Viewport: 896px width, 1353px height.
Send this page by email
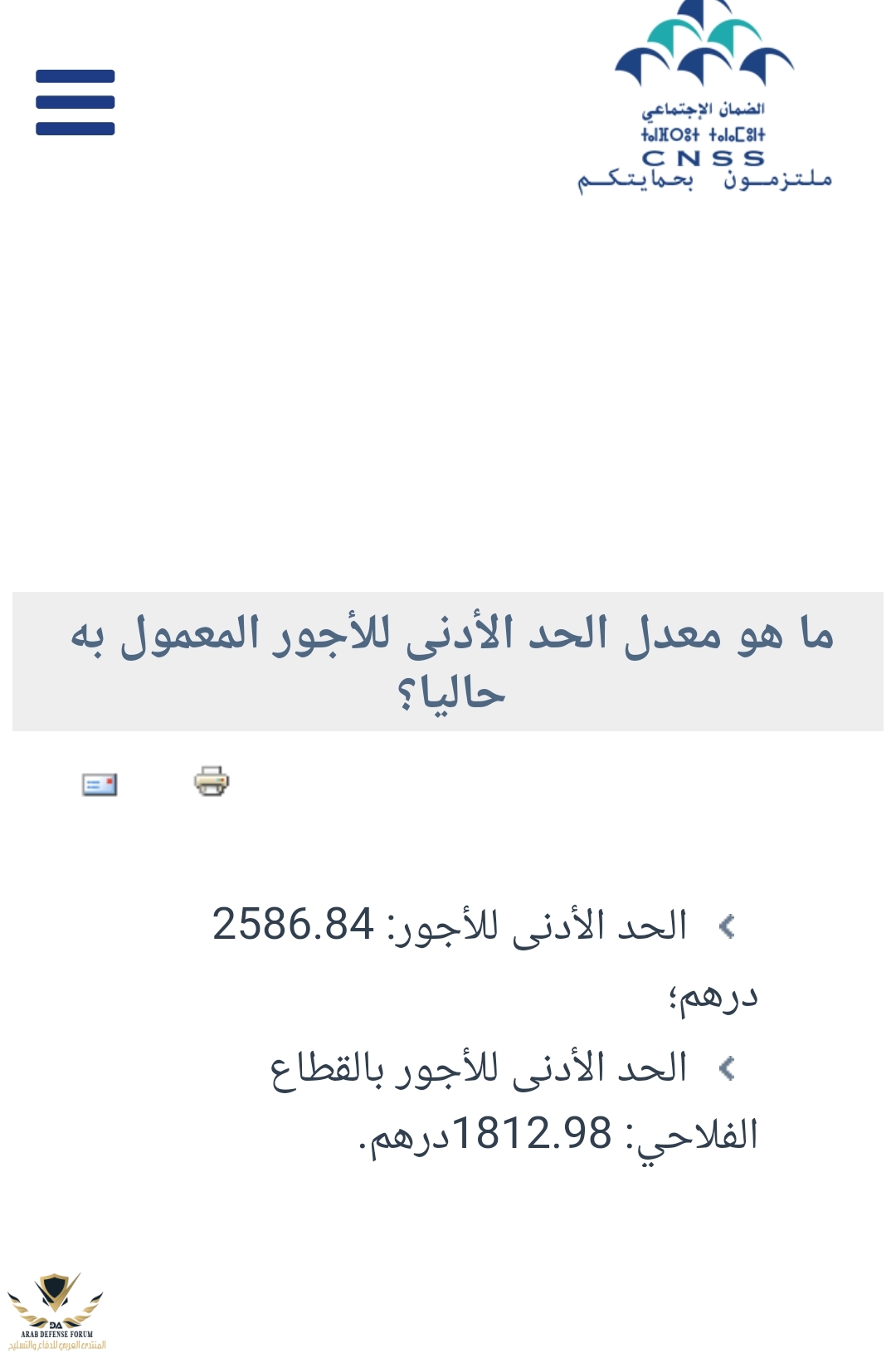100,784
